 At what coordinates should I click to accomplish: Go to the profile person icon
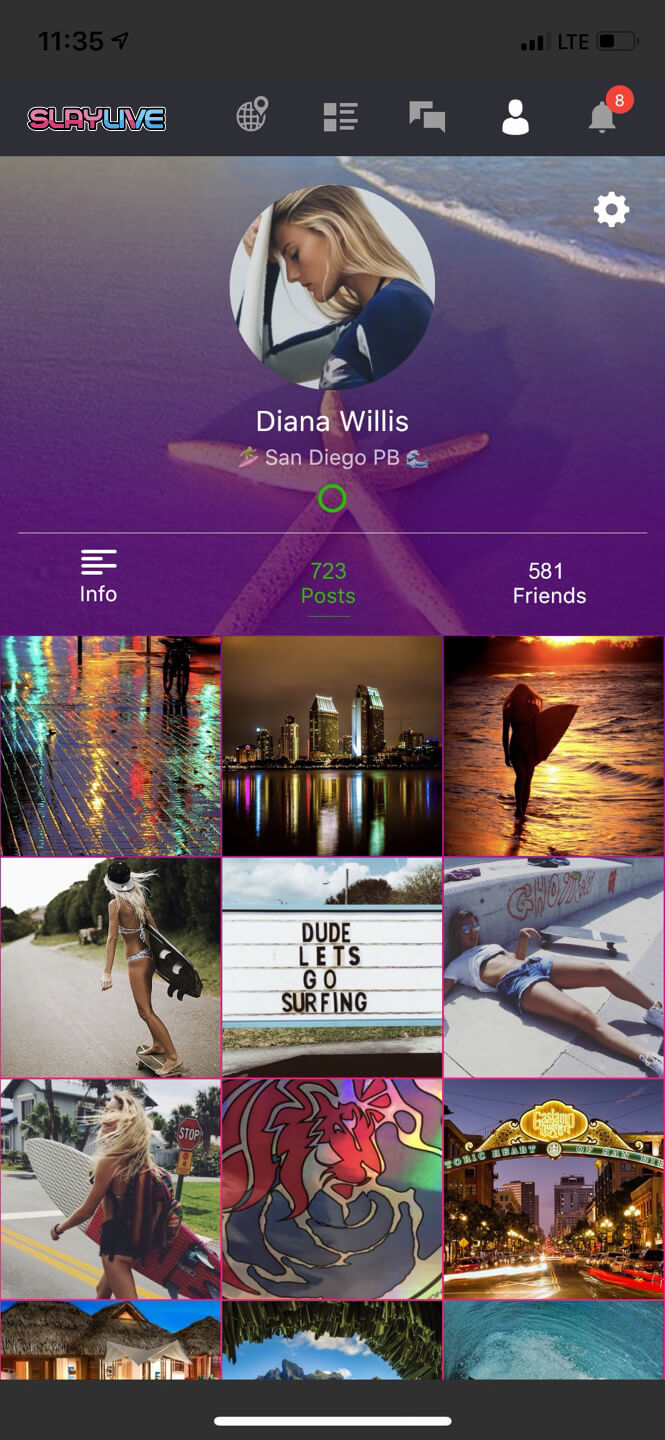[515, 117]
